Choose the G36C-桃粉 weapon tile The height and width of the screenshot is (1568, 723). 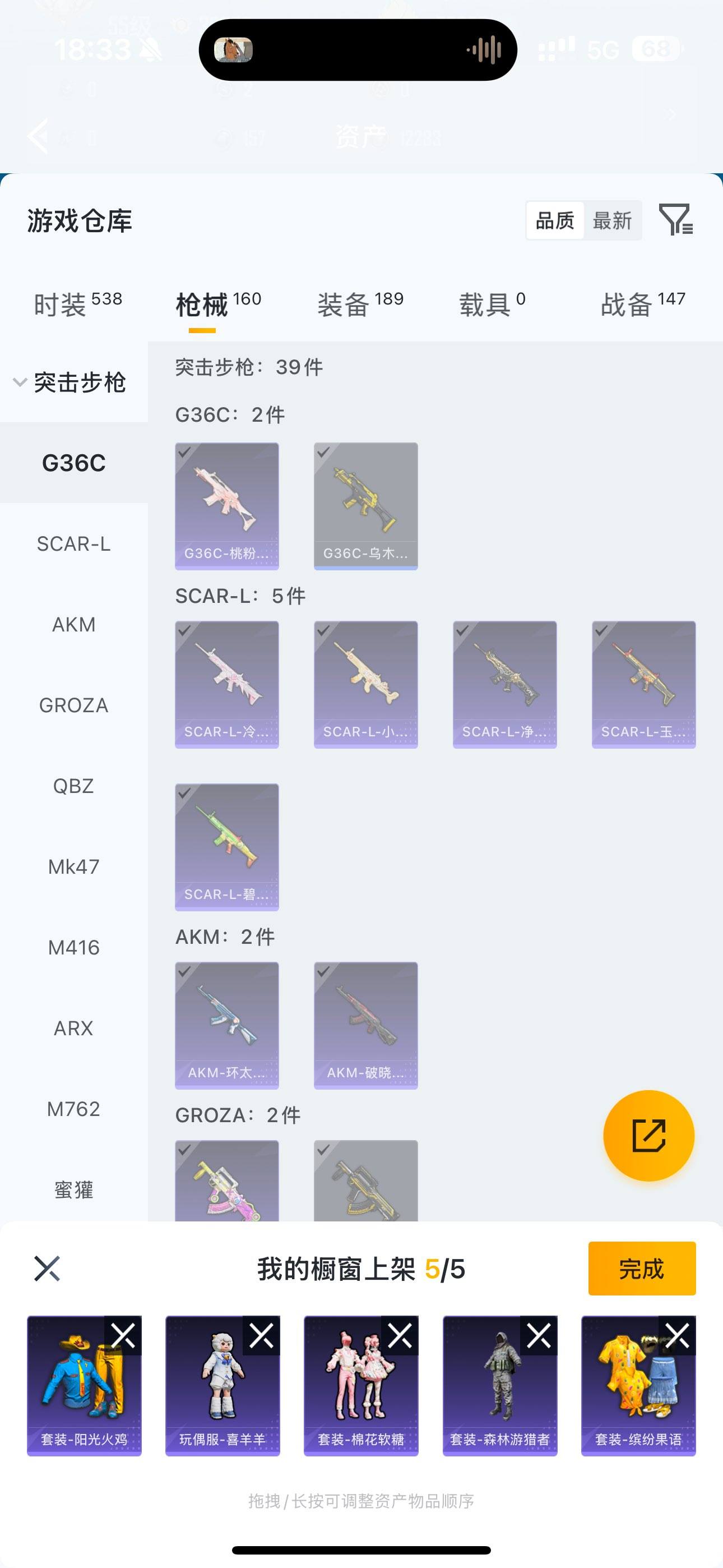[226, 505]
